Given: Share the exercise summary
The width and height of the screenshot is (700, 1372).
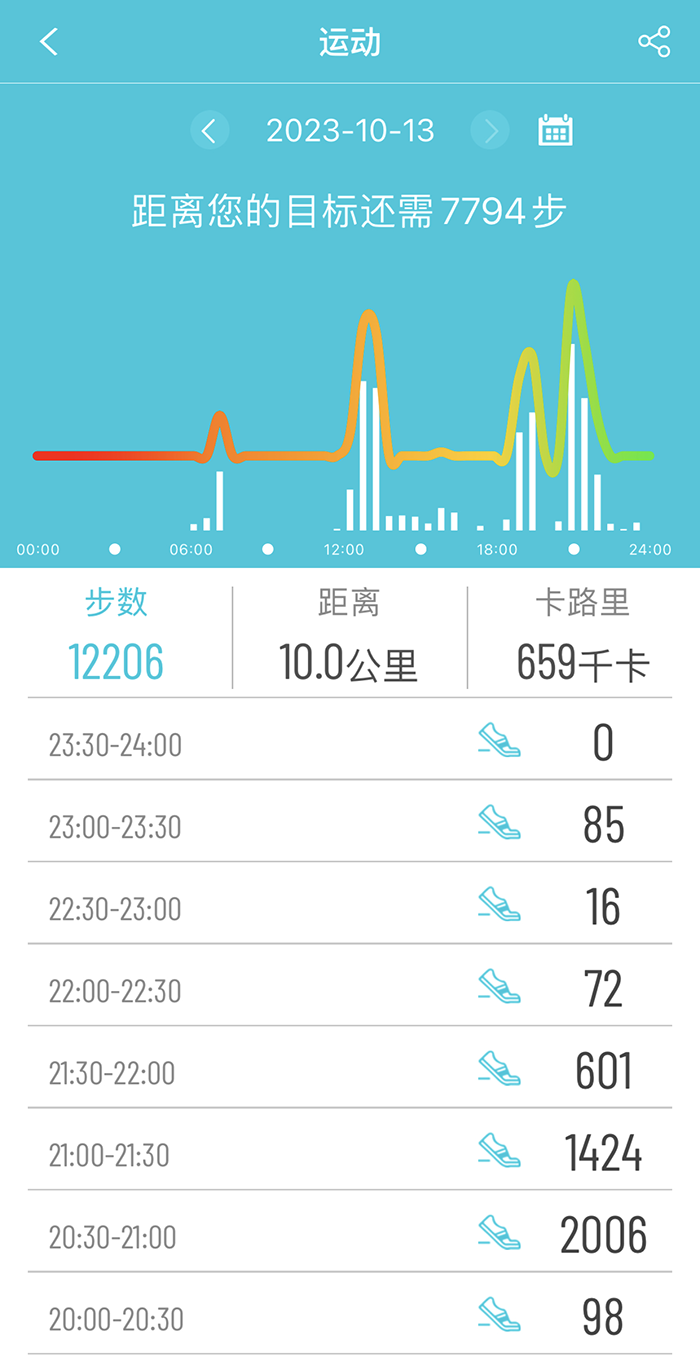Looking at the screenshot, I should (654, 42).
